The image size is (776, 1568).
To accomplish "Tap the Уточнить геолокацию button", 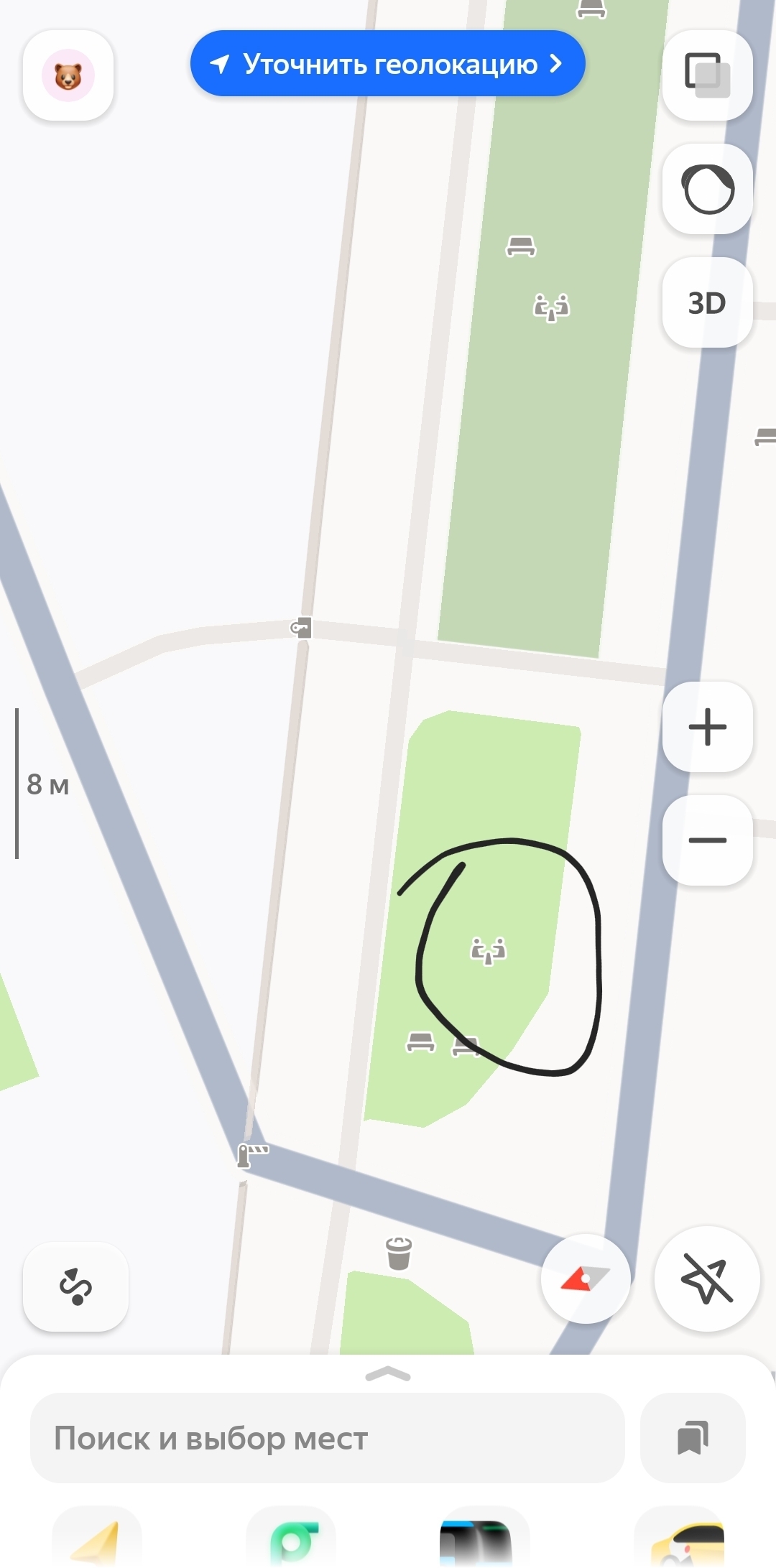I will (387, 64).
